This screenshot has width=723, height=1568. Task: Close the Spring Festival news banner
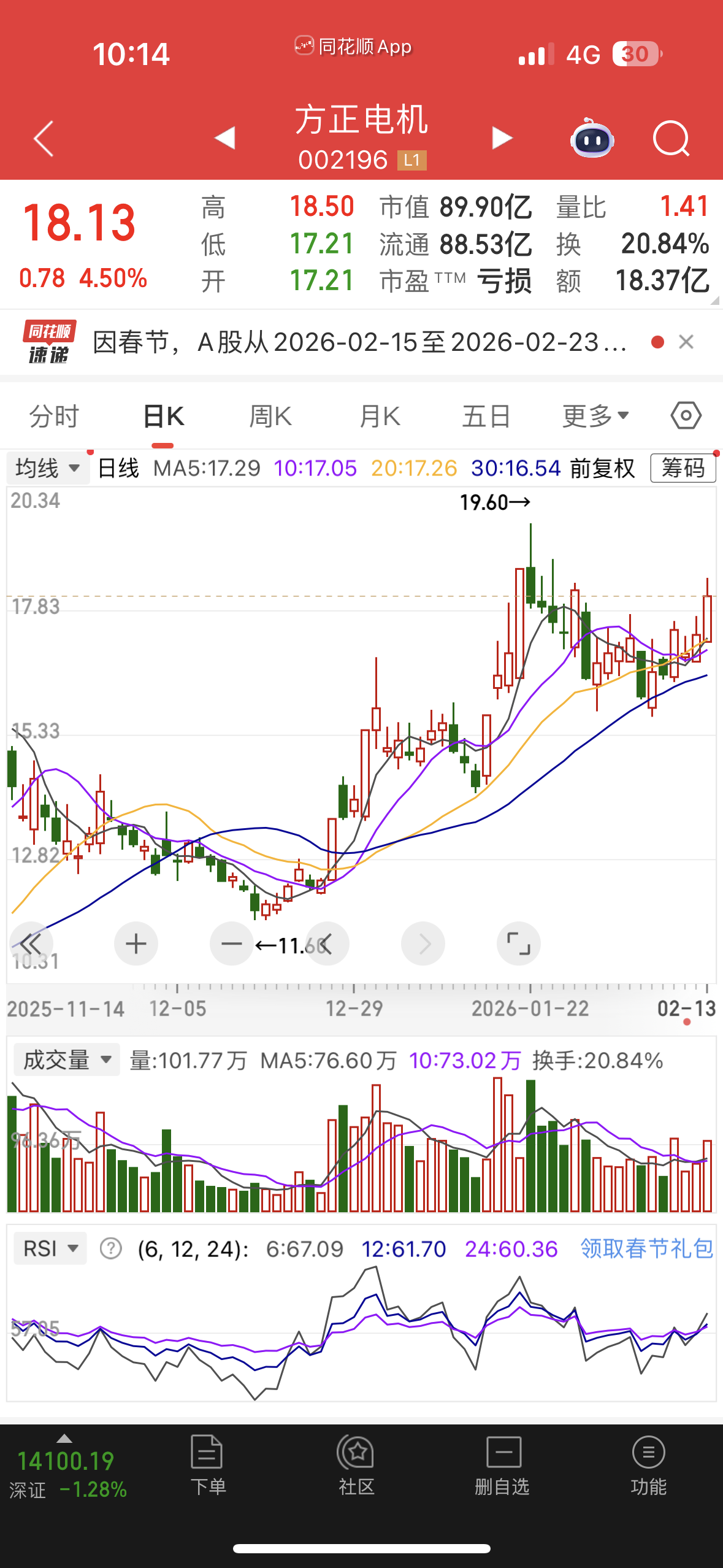pos(686,342)
